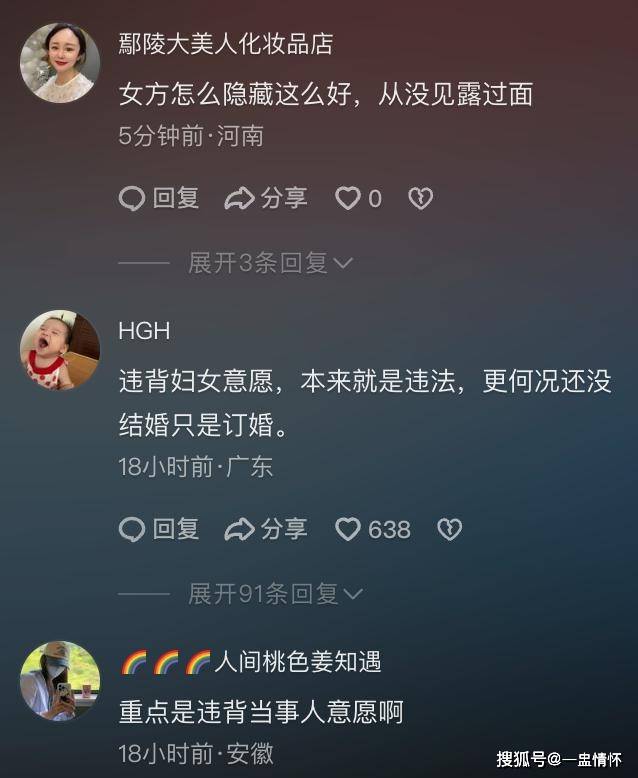Dislike HGH's comment
The image size is (638, 778).
click(450, 529)
